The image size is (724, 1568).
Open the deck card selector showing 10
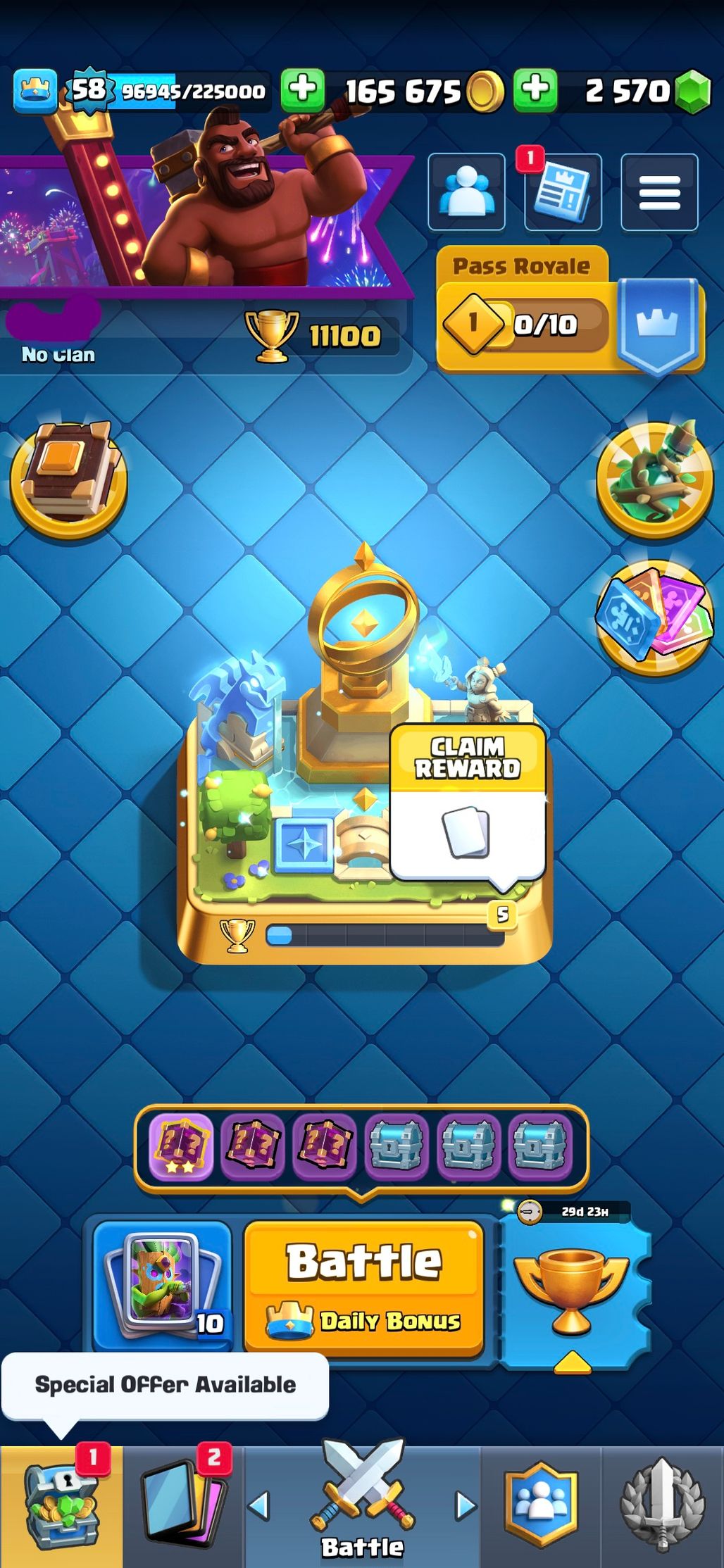[162, 1286]
